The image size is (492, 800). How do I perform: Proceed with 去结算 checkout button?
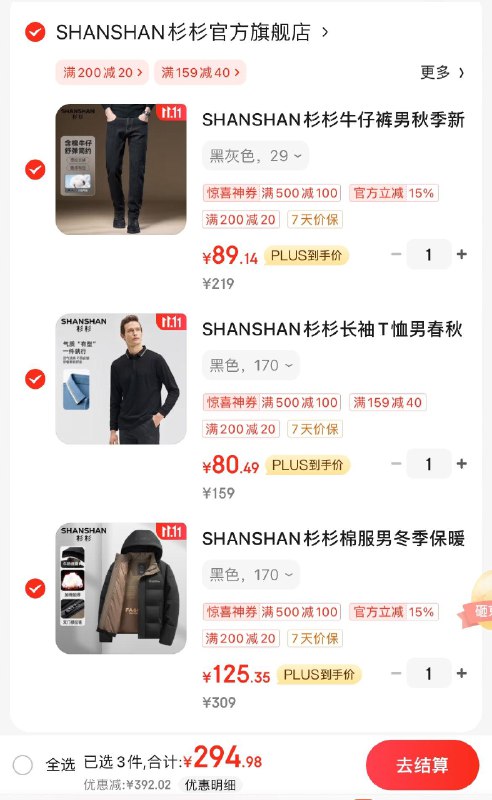tap(423, 765)
